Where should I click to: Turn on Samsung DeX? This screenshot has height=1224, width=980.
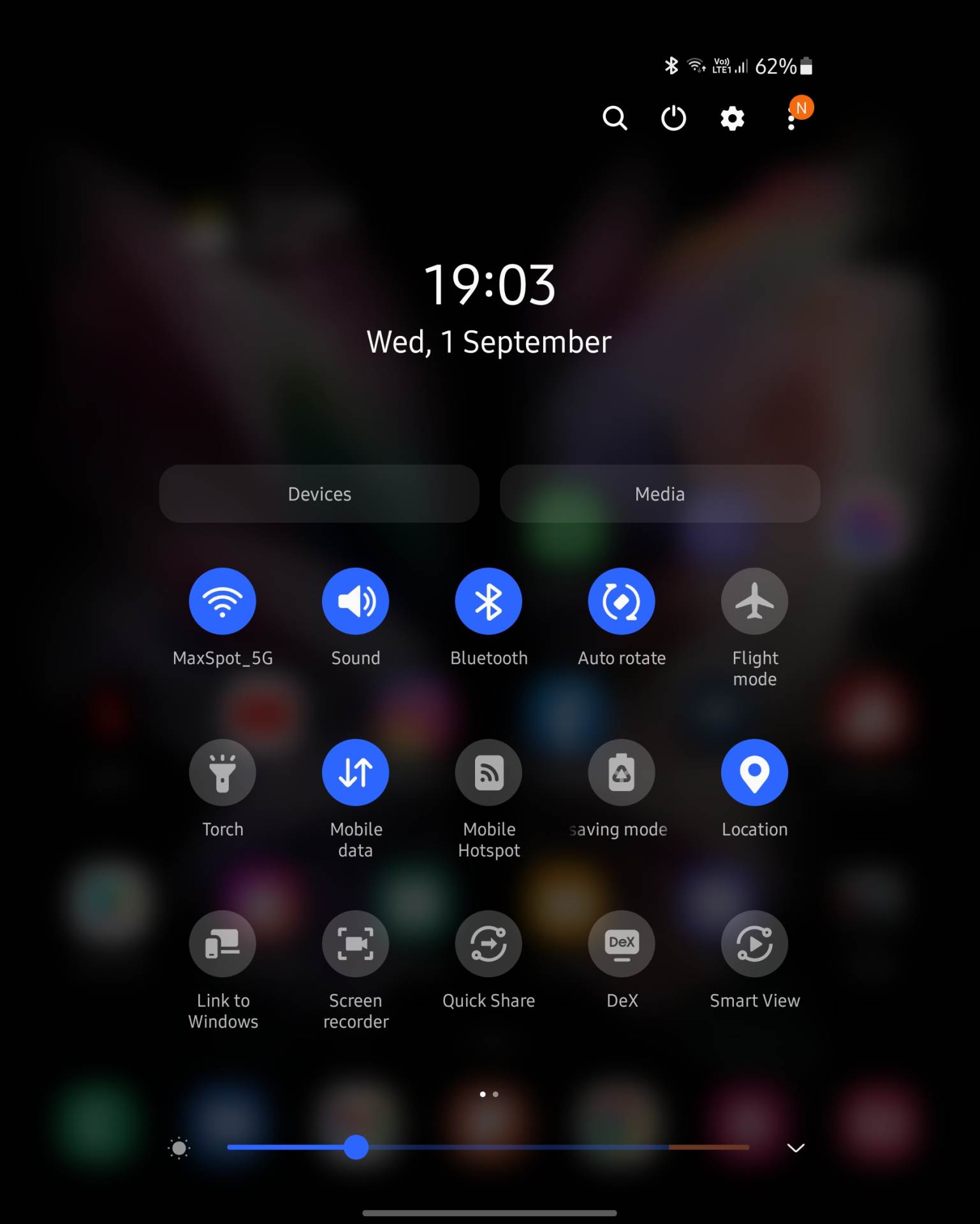pyautogui.click(x=621, y=944)
